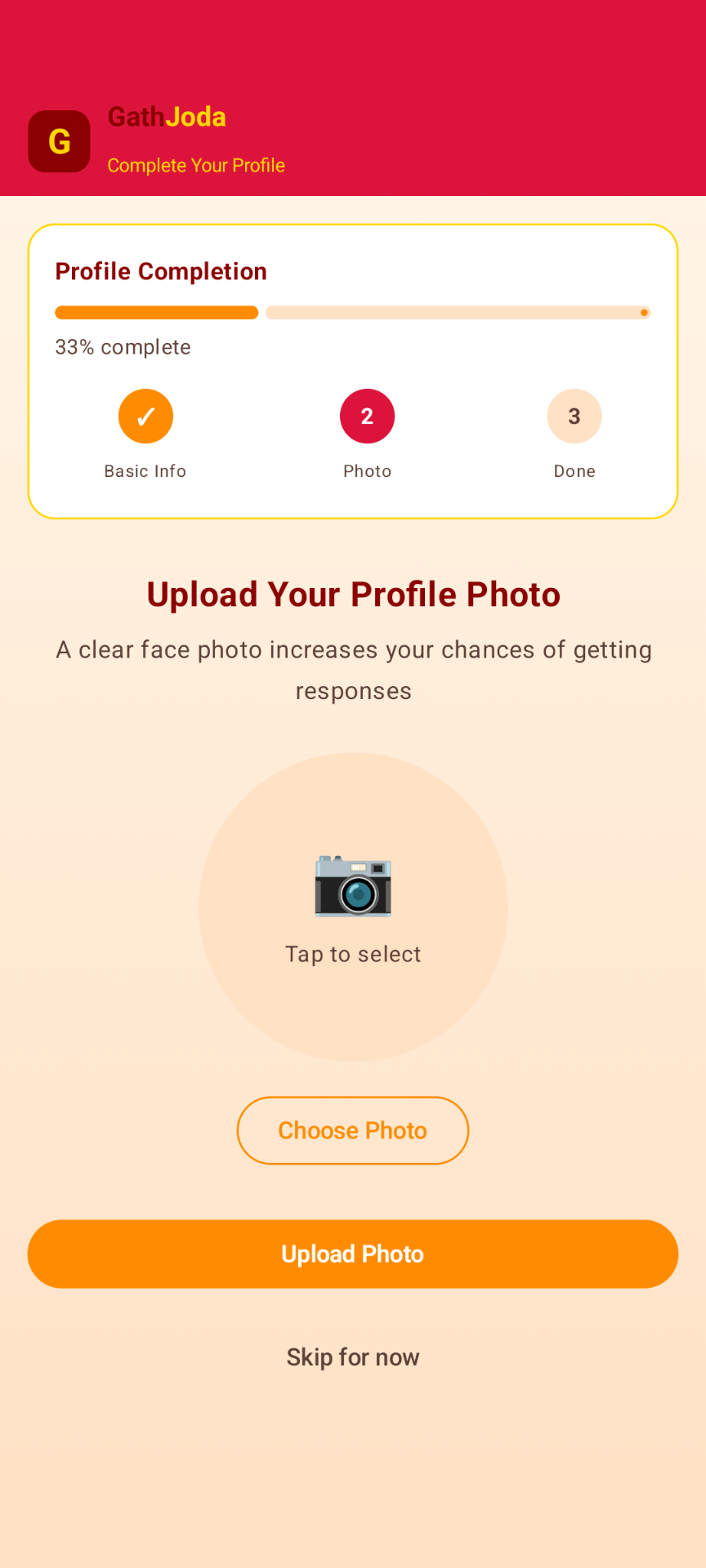Tap the GathJoda title in the header
The image size is (706, 1568).
(166, 117)
